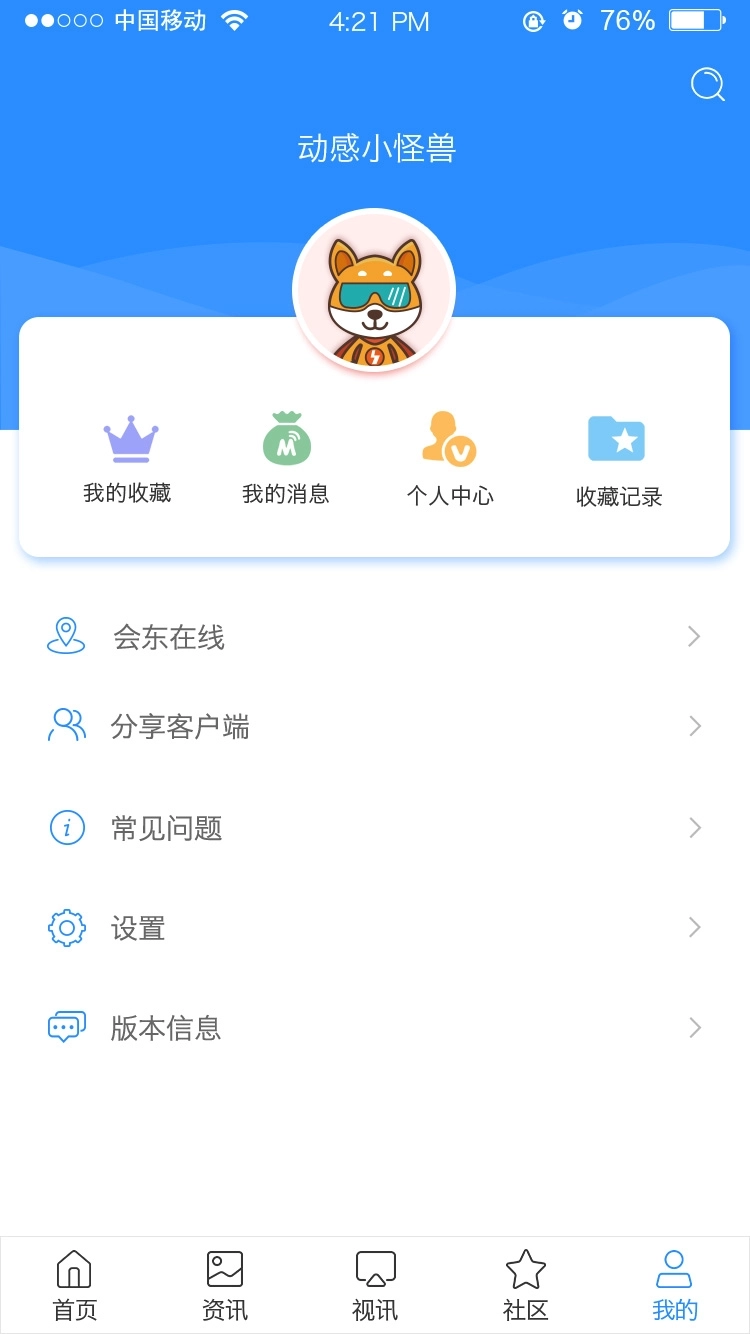This screenshot has width=750, height=1334.
Task: Tap the settings gear icon beside 设置
Action: 66,927
